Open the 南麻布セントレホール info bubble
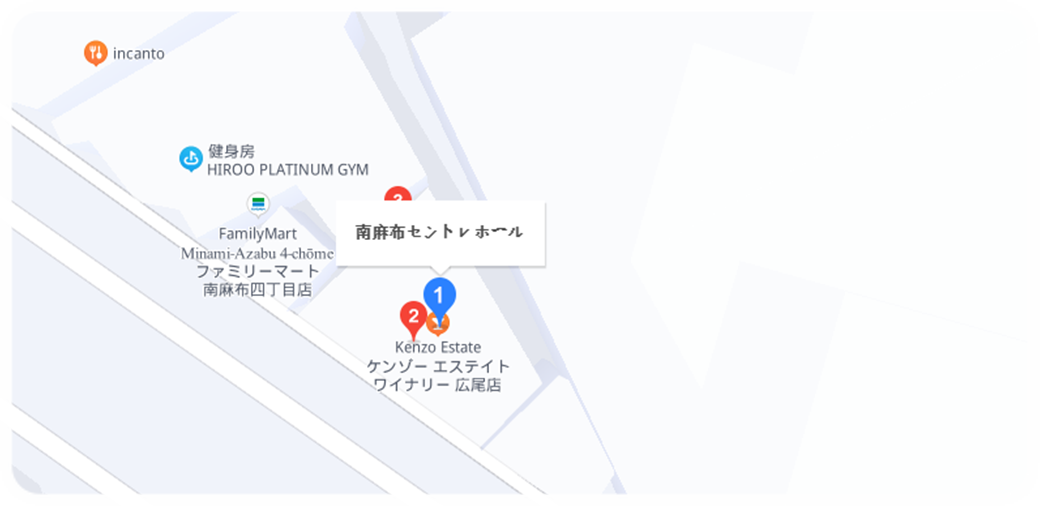The width and height of the screenshot is (1040, 506). coord(440,232)
